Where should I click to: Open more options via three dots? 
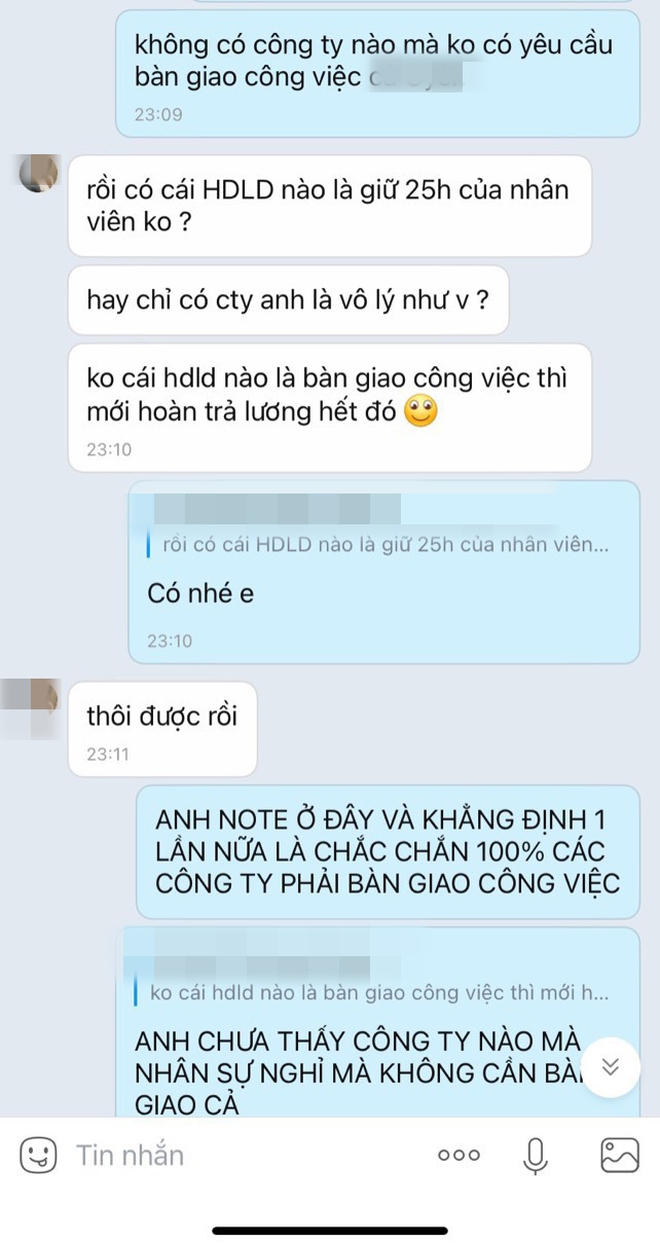click(459, 1156)
